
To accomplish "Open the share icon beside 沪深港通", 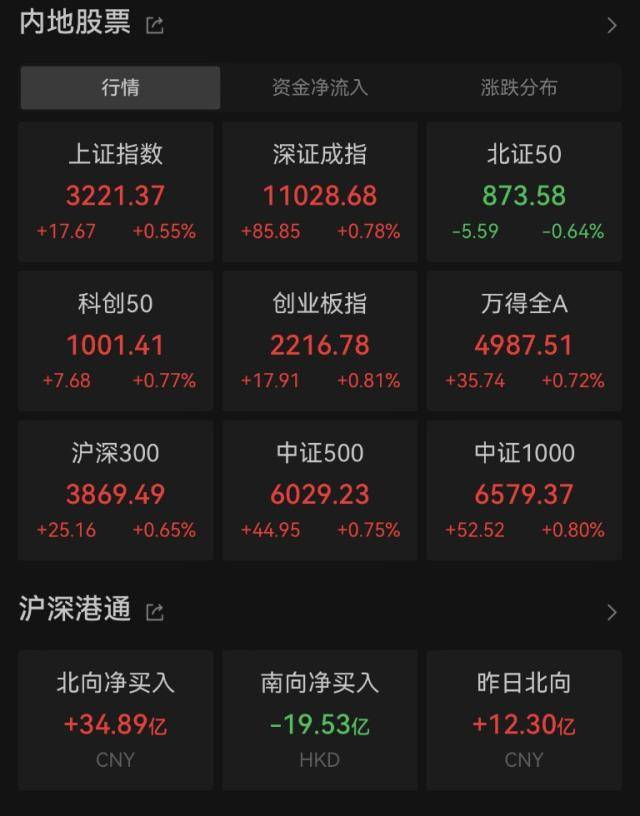I will coord(155,612).
